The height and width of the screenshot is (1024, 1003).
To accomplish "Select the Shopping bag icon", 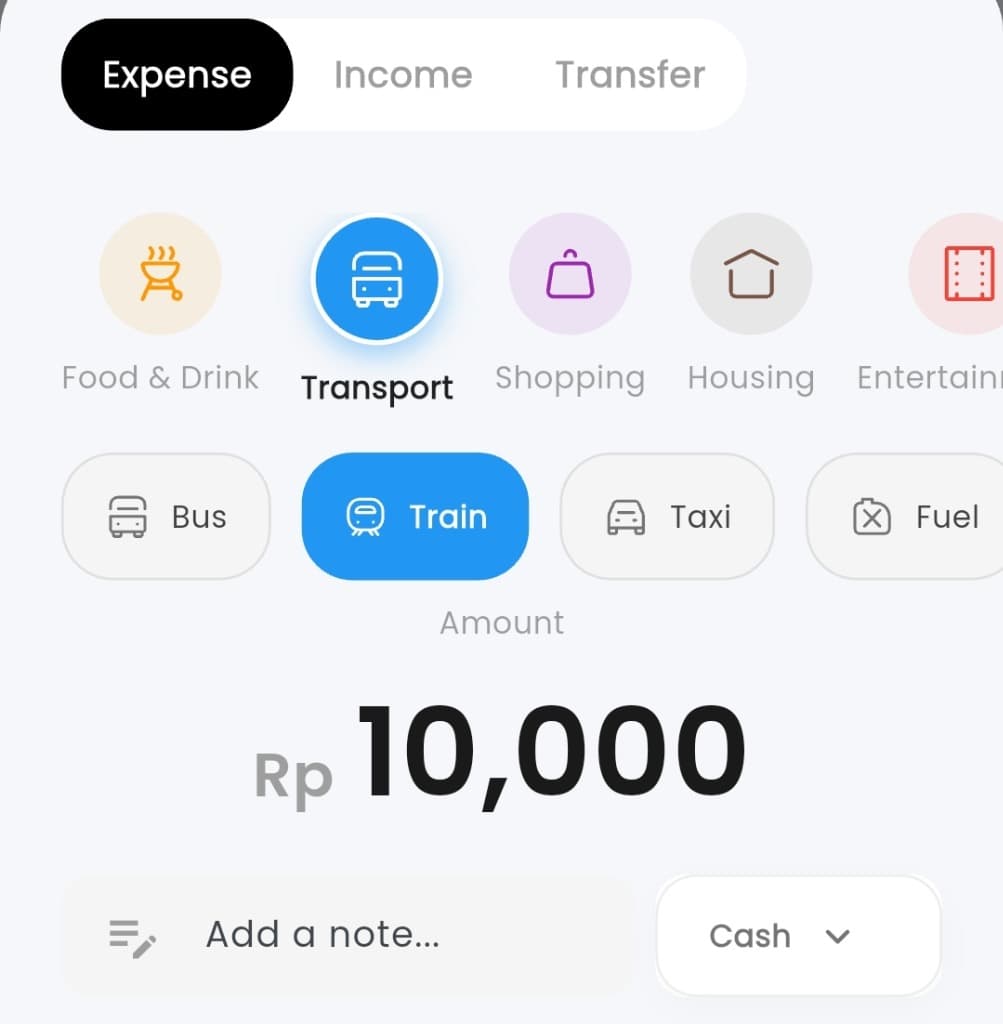I will pos(570,273).
